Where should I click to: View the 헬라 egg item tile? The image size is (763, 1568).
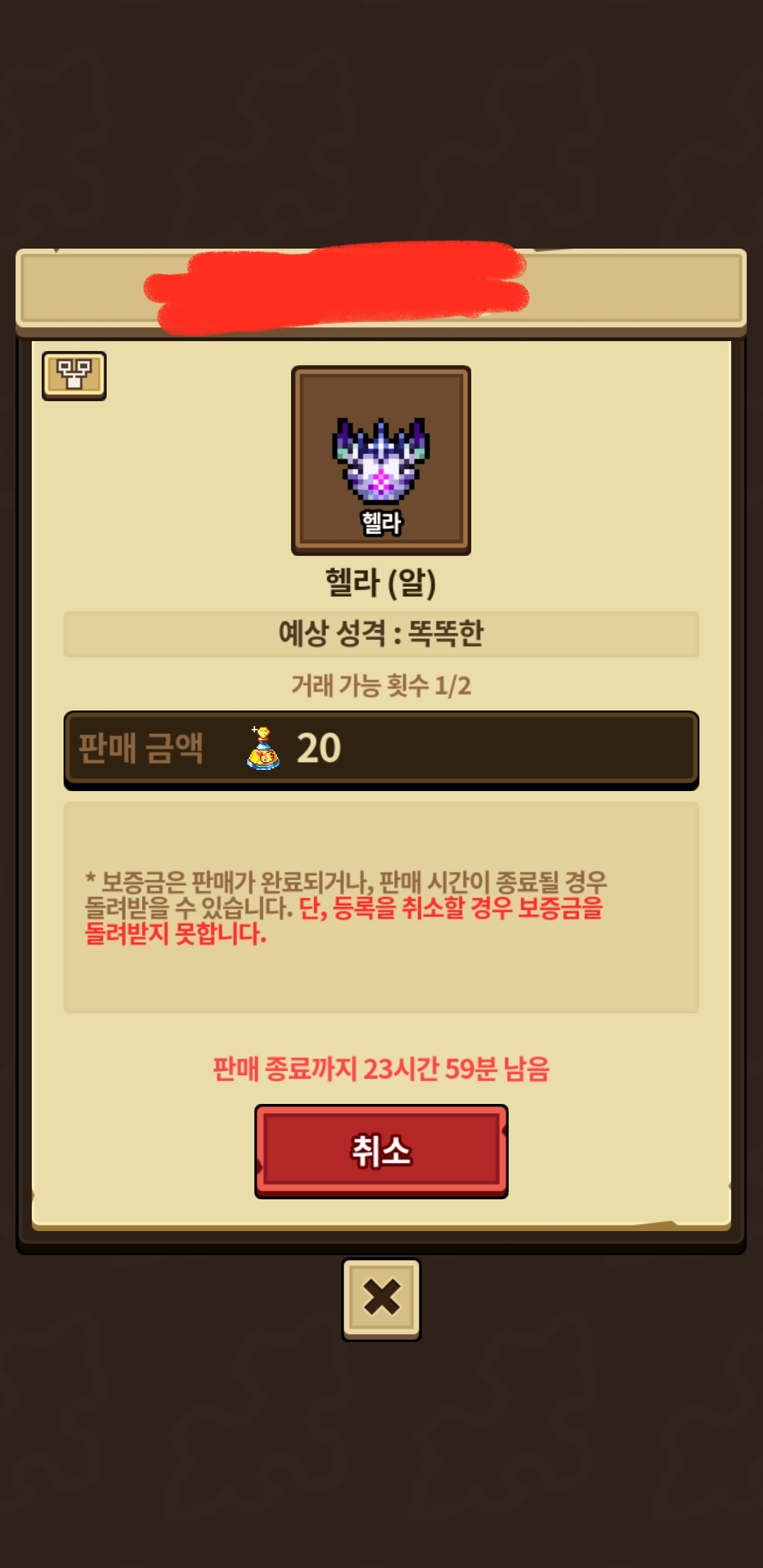pos(381,460)
